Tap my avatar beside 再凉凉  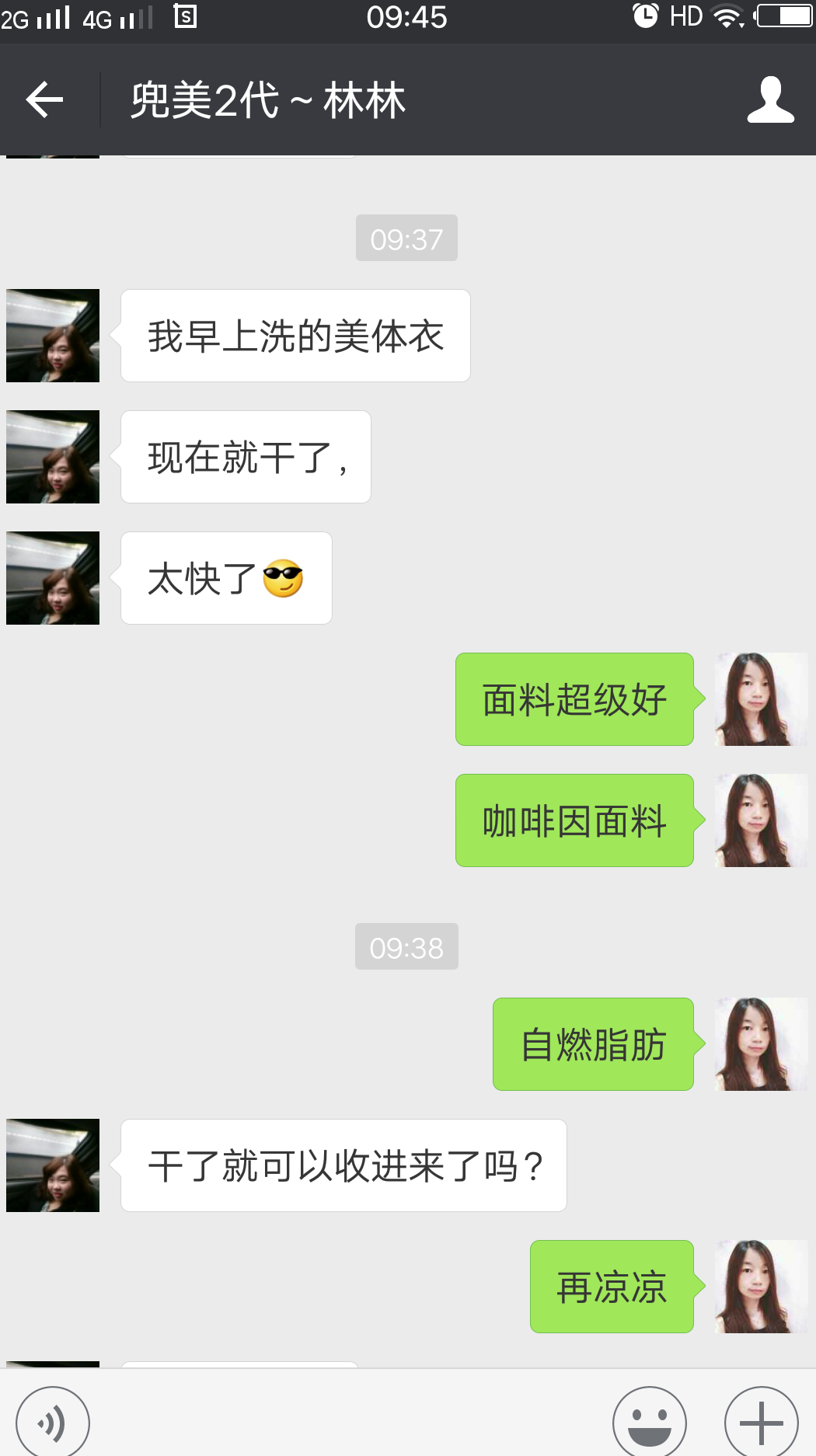(x=761, y=1287)
